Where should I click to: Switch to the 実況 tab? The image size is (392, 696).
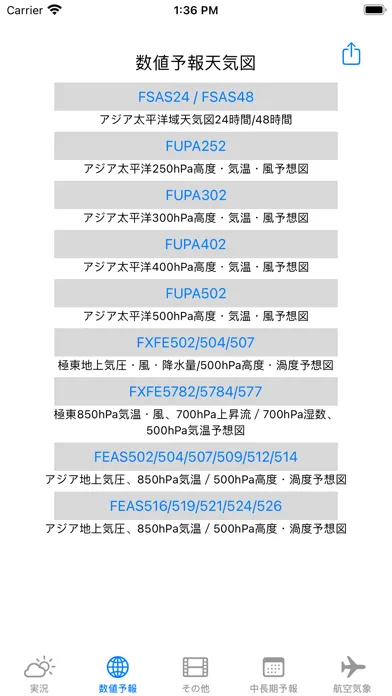(x=39, y=675)
